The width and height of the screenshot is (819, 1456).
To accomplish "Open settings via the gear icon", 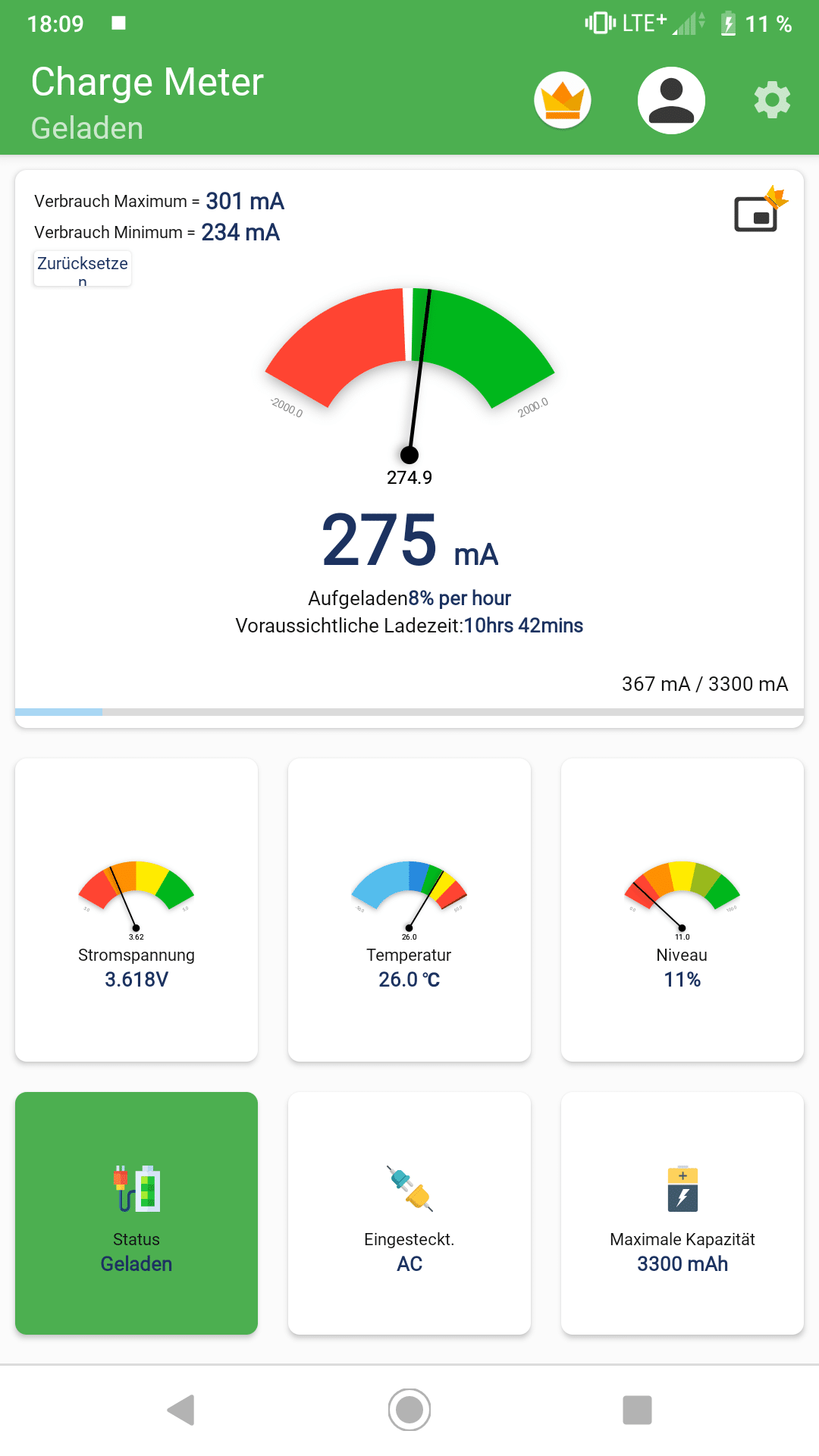I will click(772, 100).
